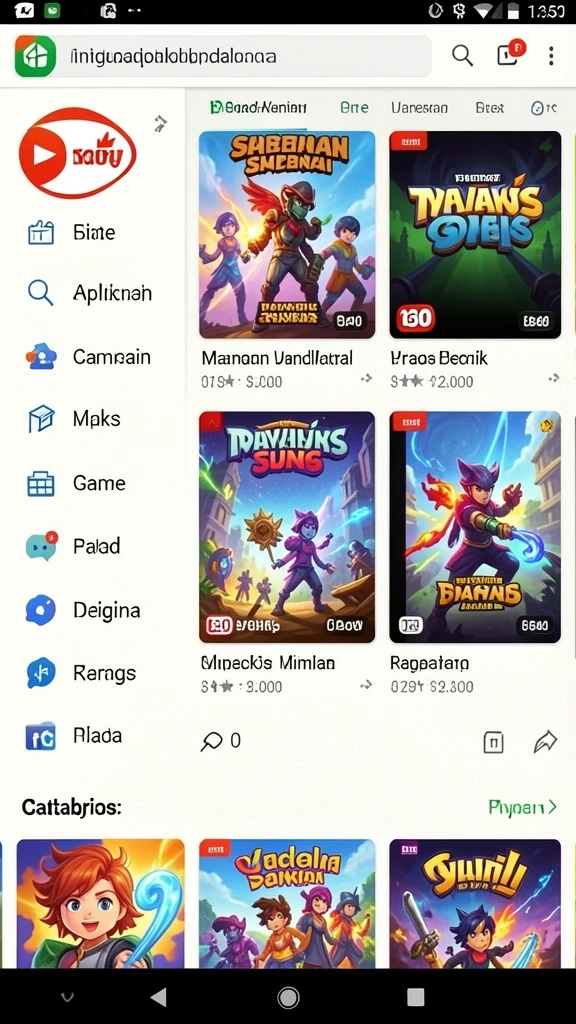Open the Maranan Uandllatral game card
576x1024 pixels.
point(287,259)
